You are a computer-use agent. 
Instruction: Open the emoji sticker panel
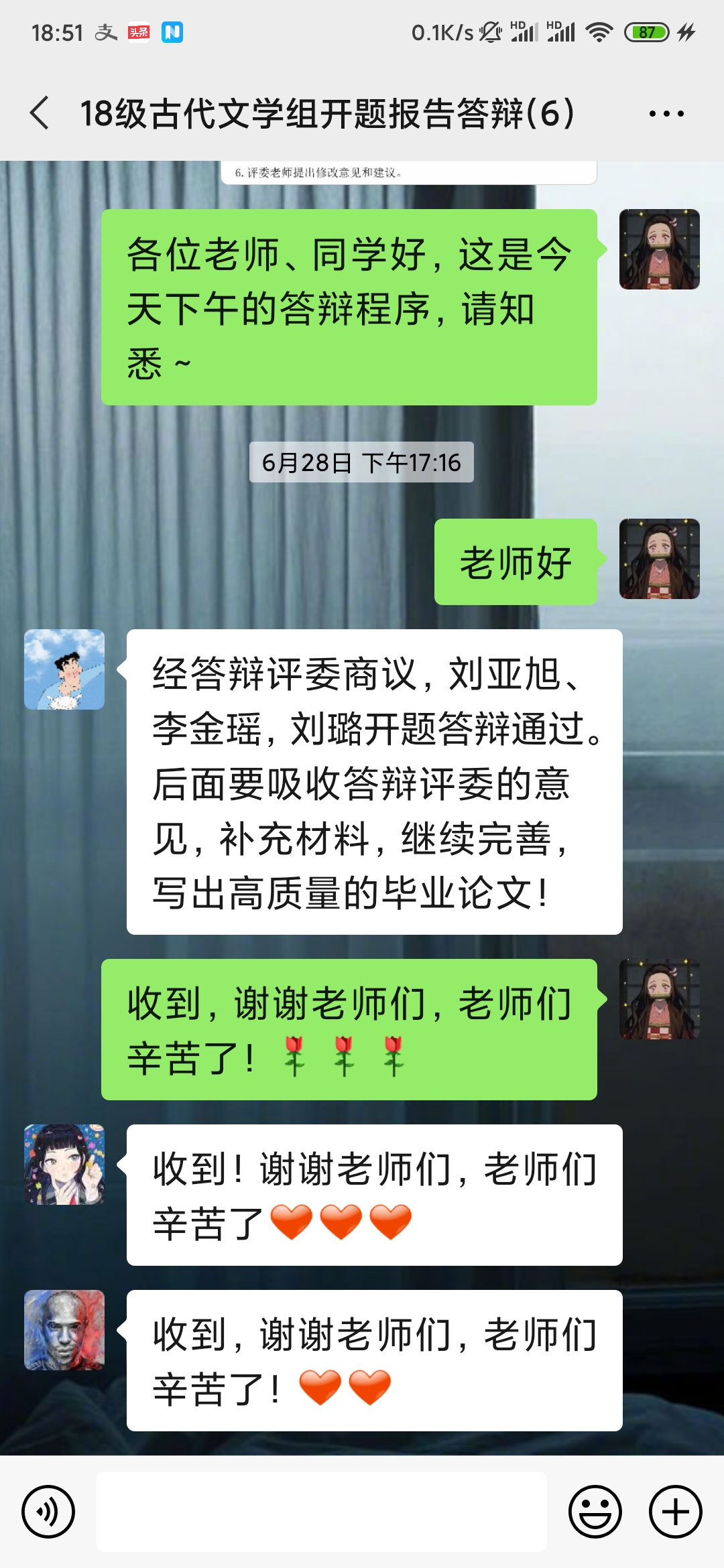595,1512
